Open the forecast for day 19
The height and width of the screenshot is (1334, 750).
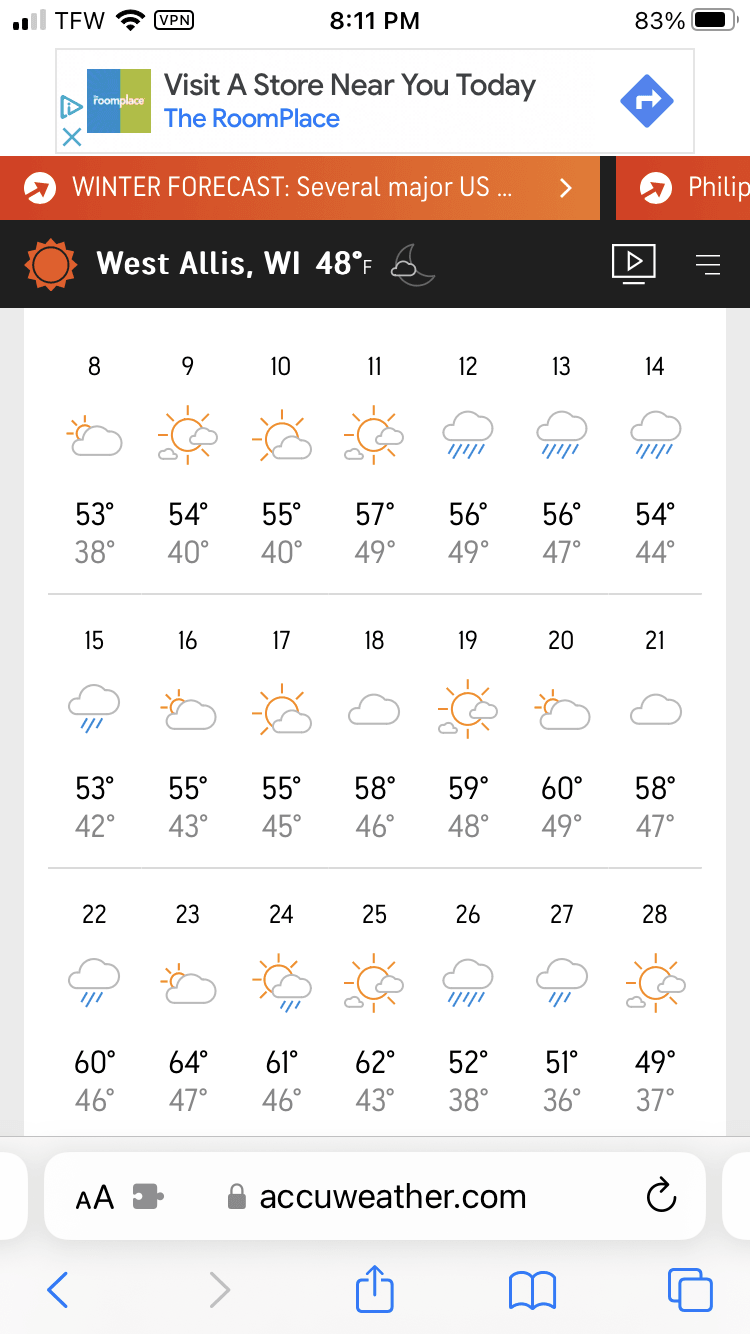click(468, 733)
